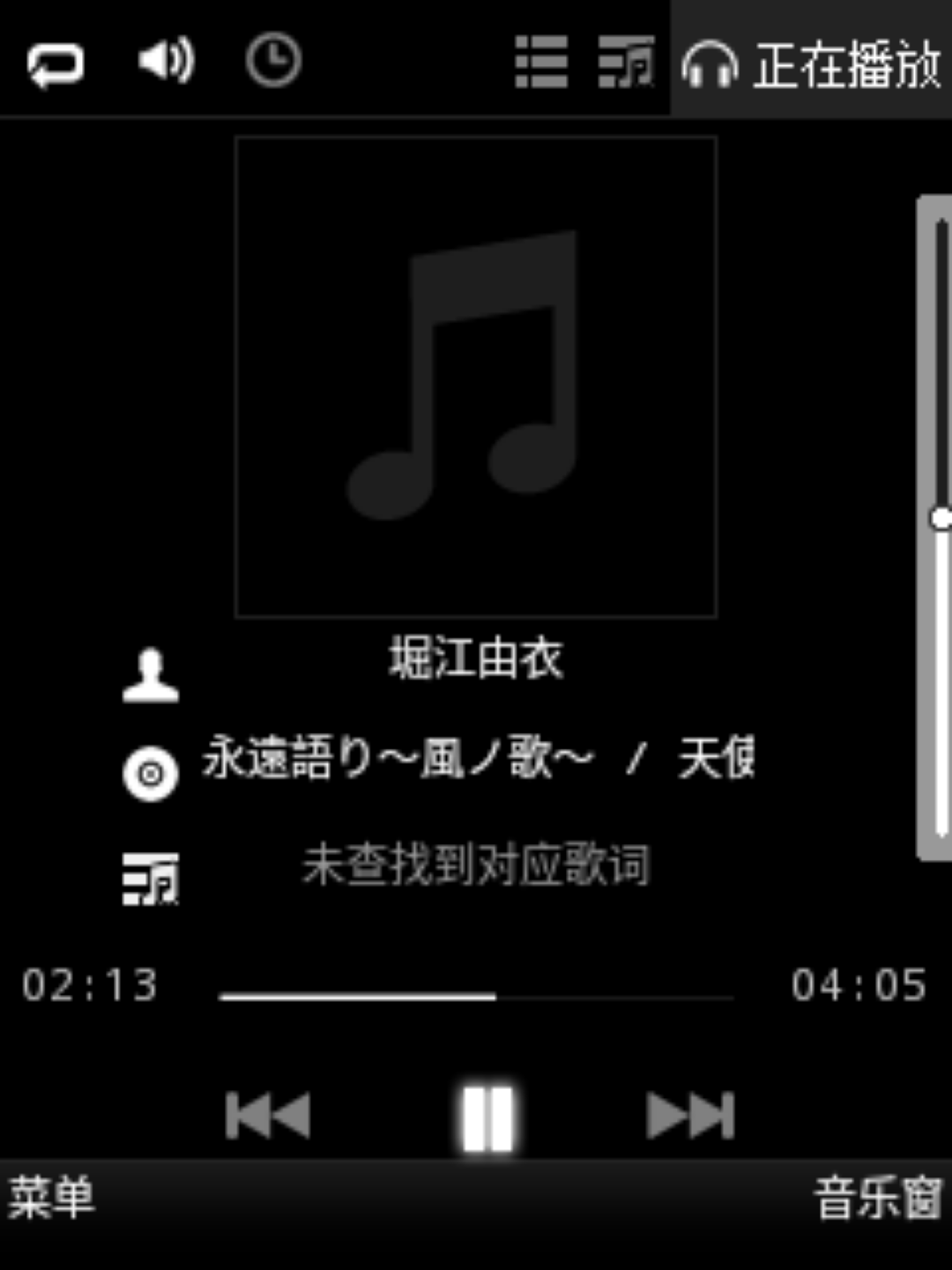Screen dimensions: 952x1270
Task: Tap the album art placeholder
Action: click(476, 377)
